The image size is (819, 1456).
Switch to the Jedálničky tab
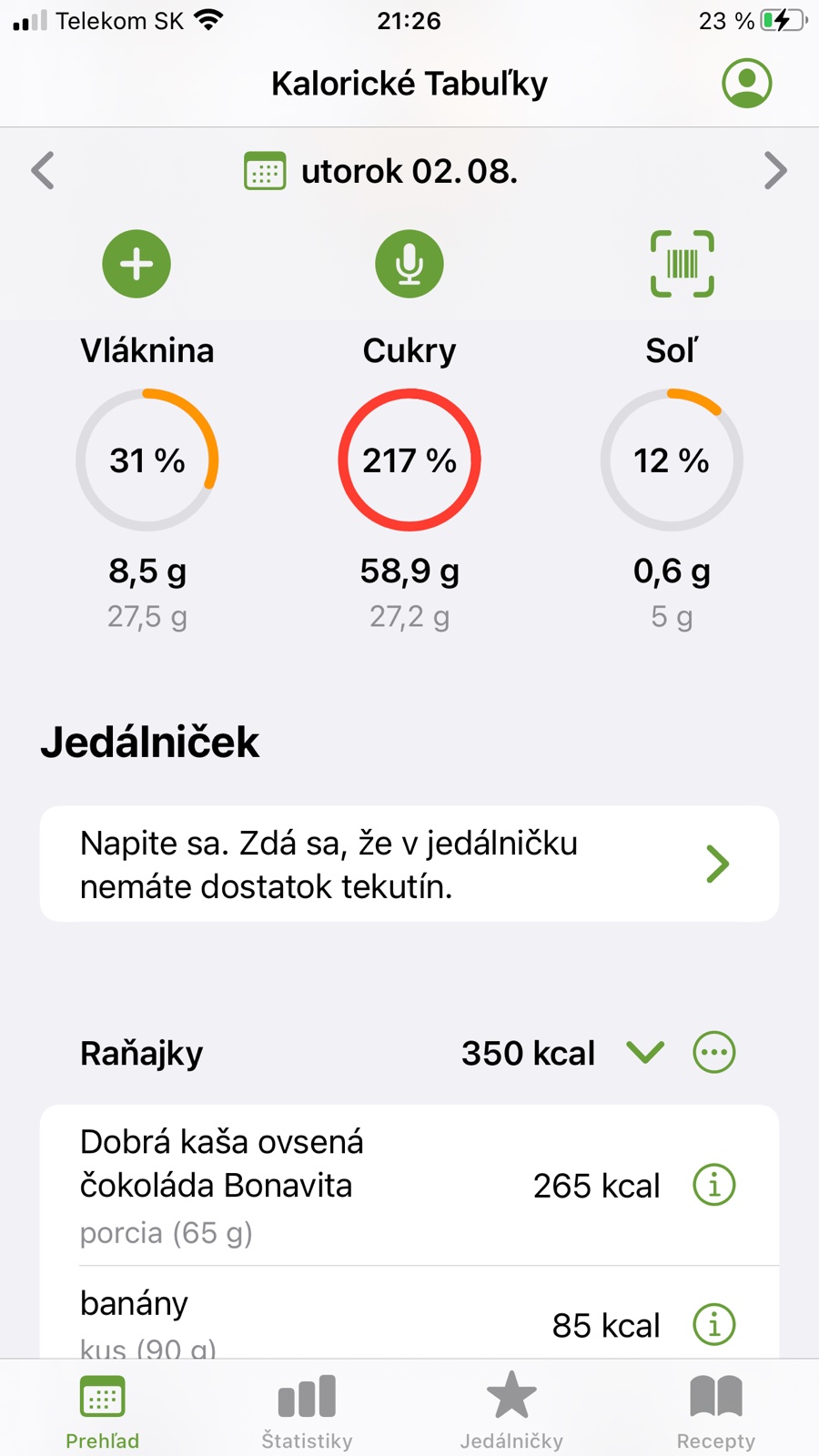[x=511, y=1410]
